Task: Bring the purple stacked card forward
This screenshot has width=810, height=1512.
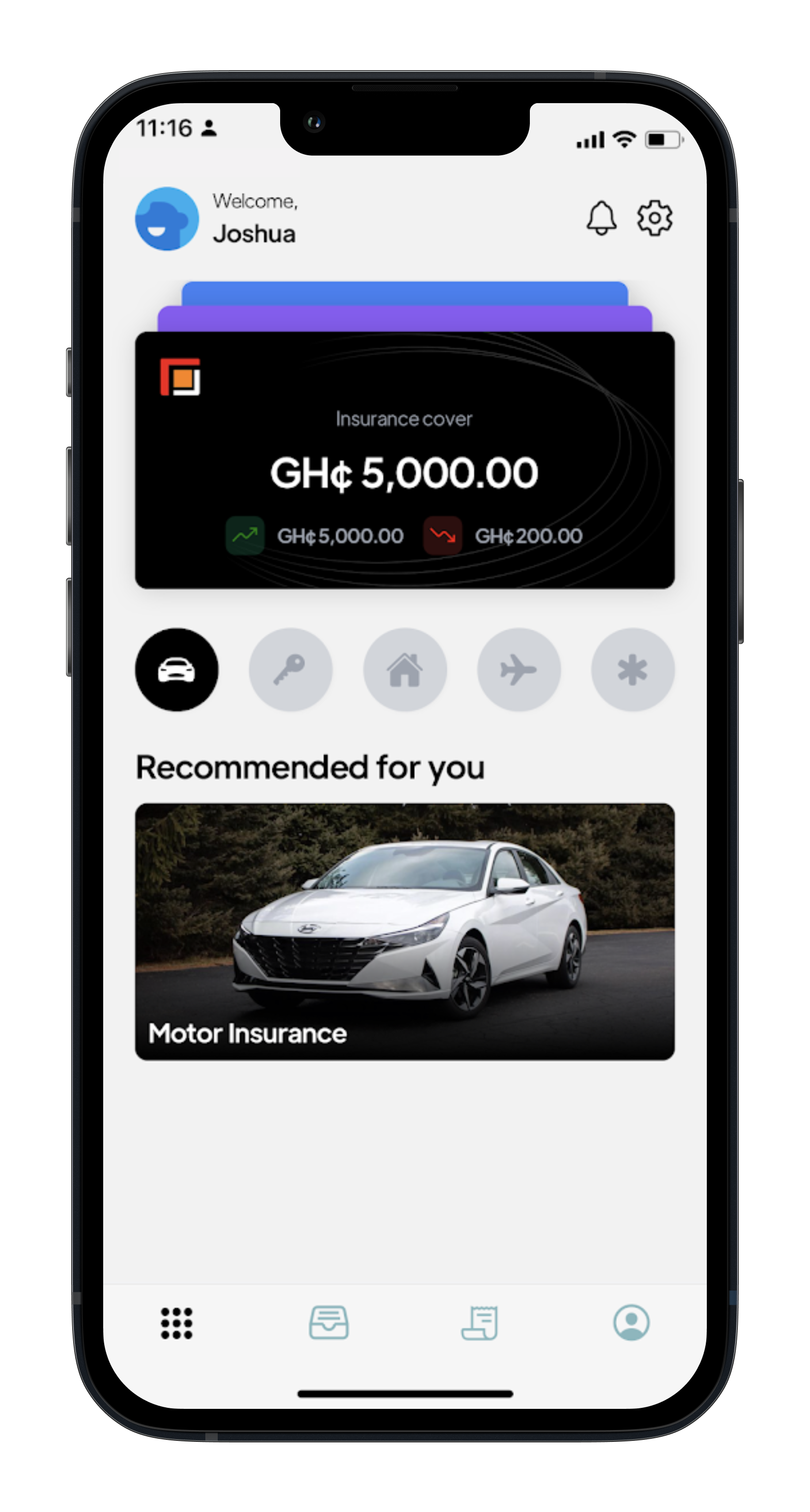Action: pos(404,320)
